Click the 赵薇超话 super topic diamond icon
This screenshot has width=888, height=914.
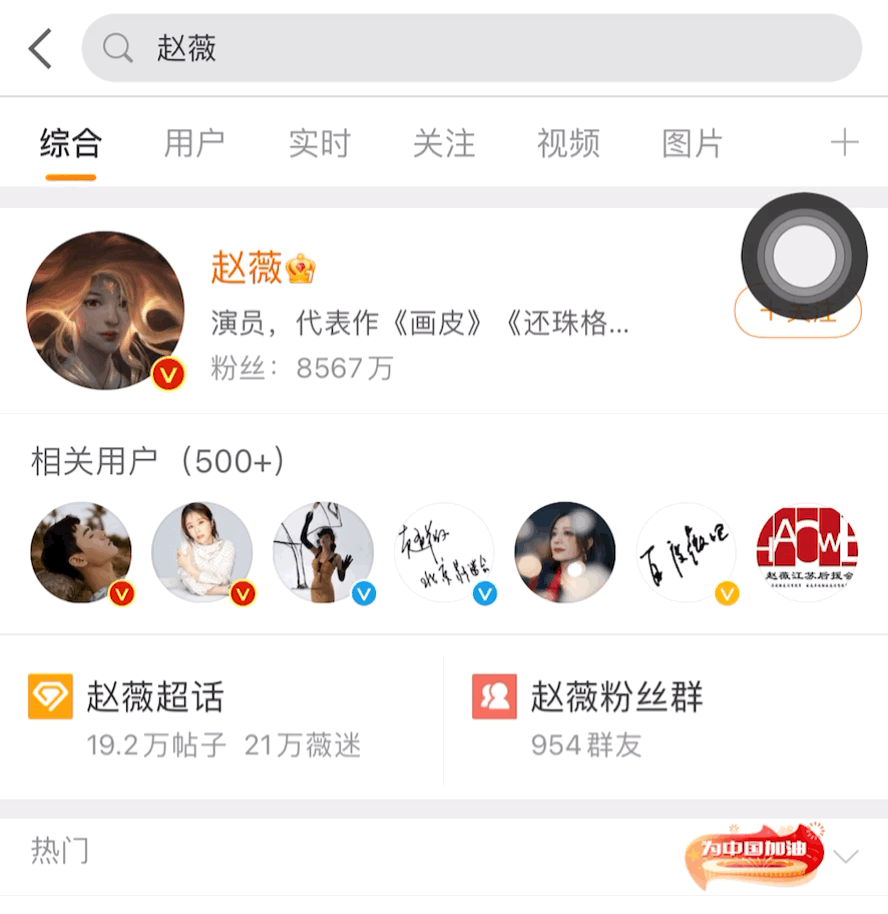(51, 695)
